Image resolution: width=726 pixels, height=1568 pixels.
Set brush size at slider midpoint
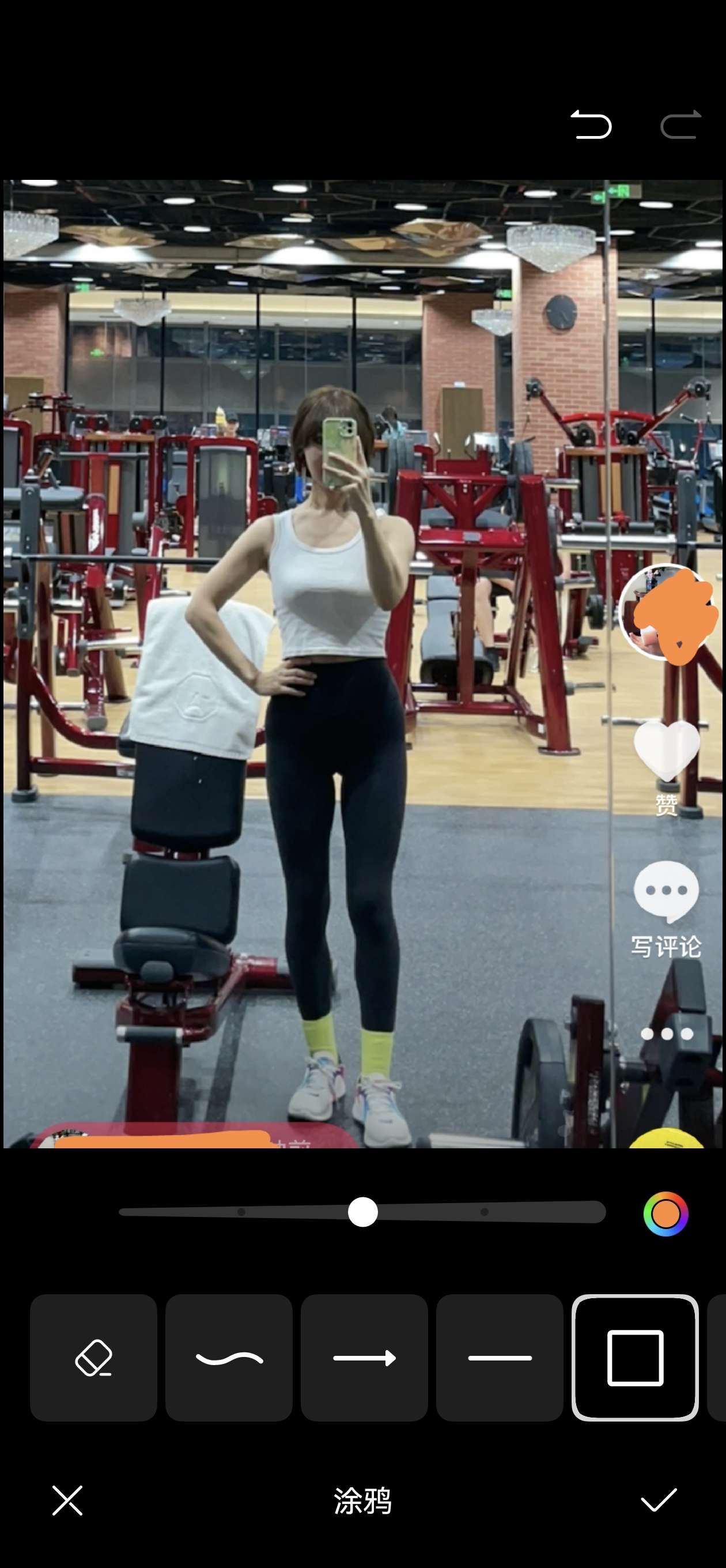362,1212
